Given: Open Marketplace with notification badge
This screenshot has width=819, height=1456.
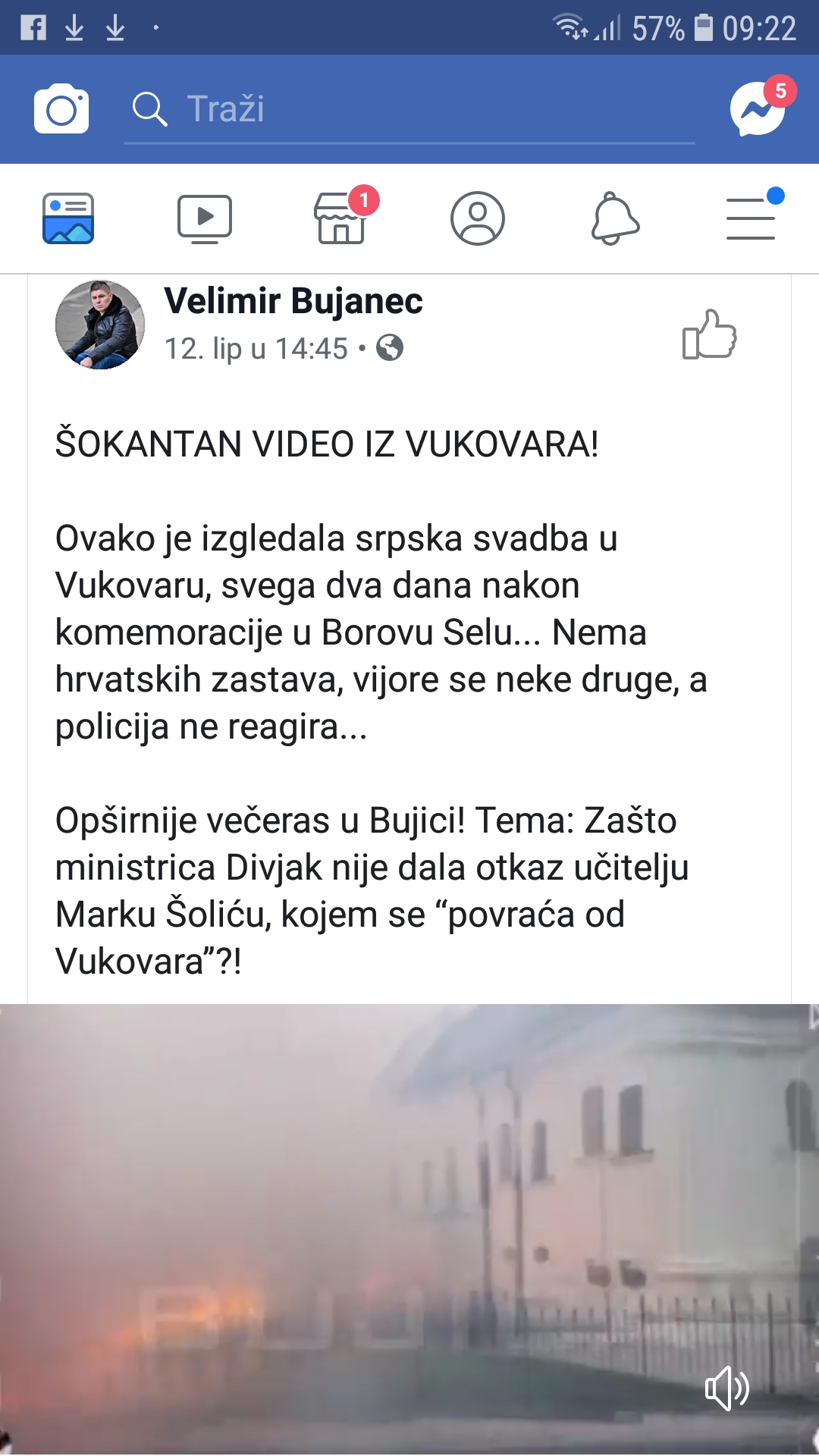Looking at the screenshot, I should pyautogui.click(x=340, y=220).
